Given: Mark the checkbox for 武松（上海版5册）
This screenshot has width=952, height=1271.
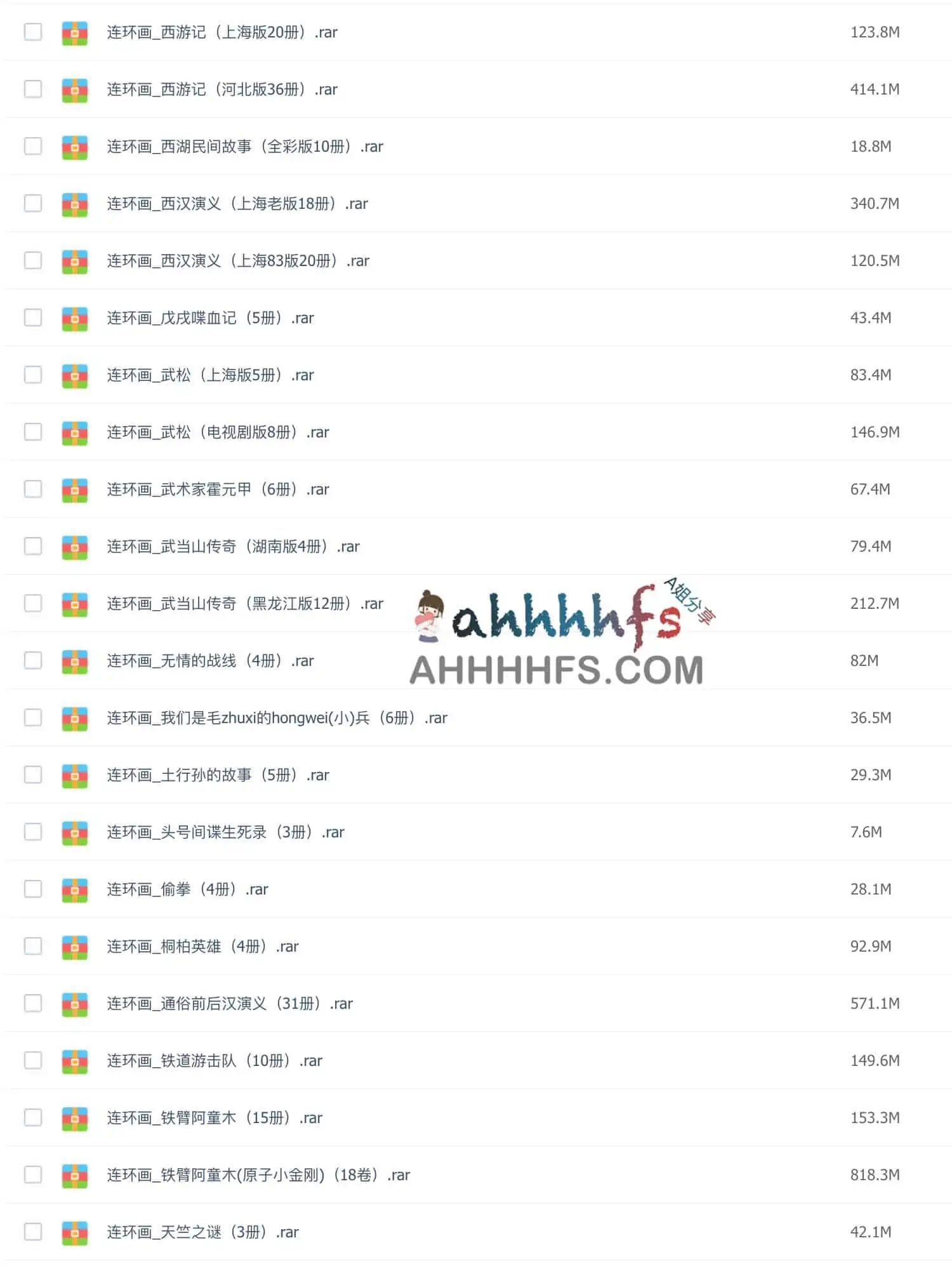Looking at the screenshot, I should tap(33, 375).
